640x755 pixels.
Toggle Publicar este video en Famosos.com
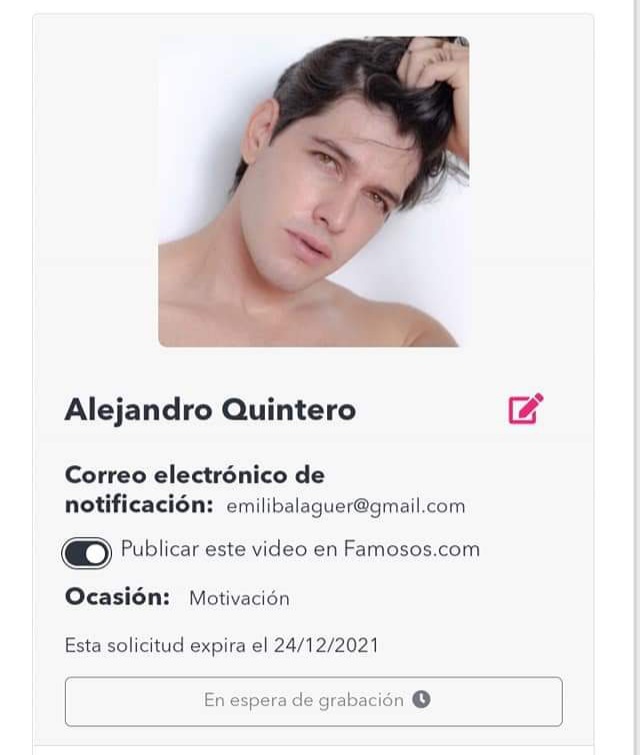click(87, 552)
